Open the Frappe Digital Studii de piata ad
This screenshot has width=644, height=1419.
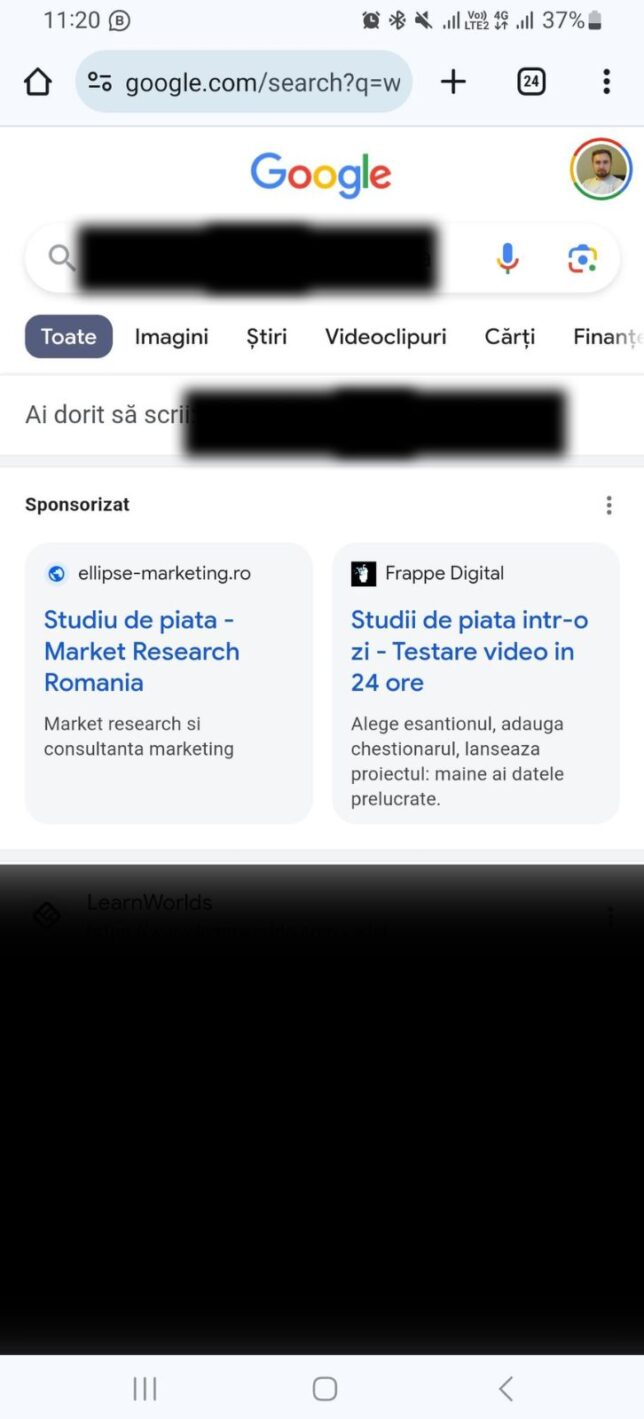469,651
